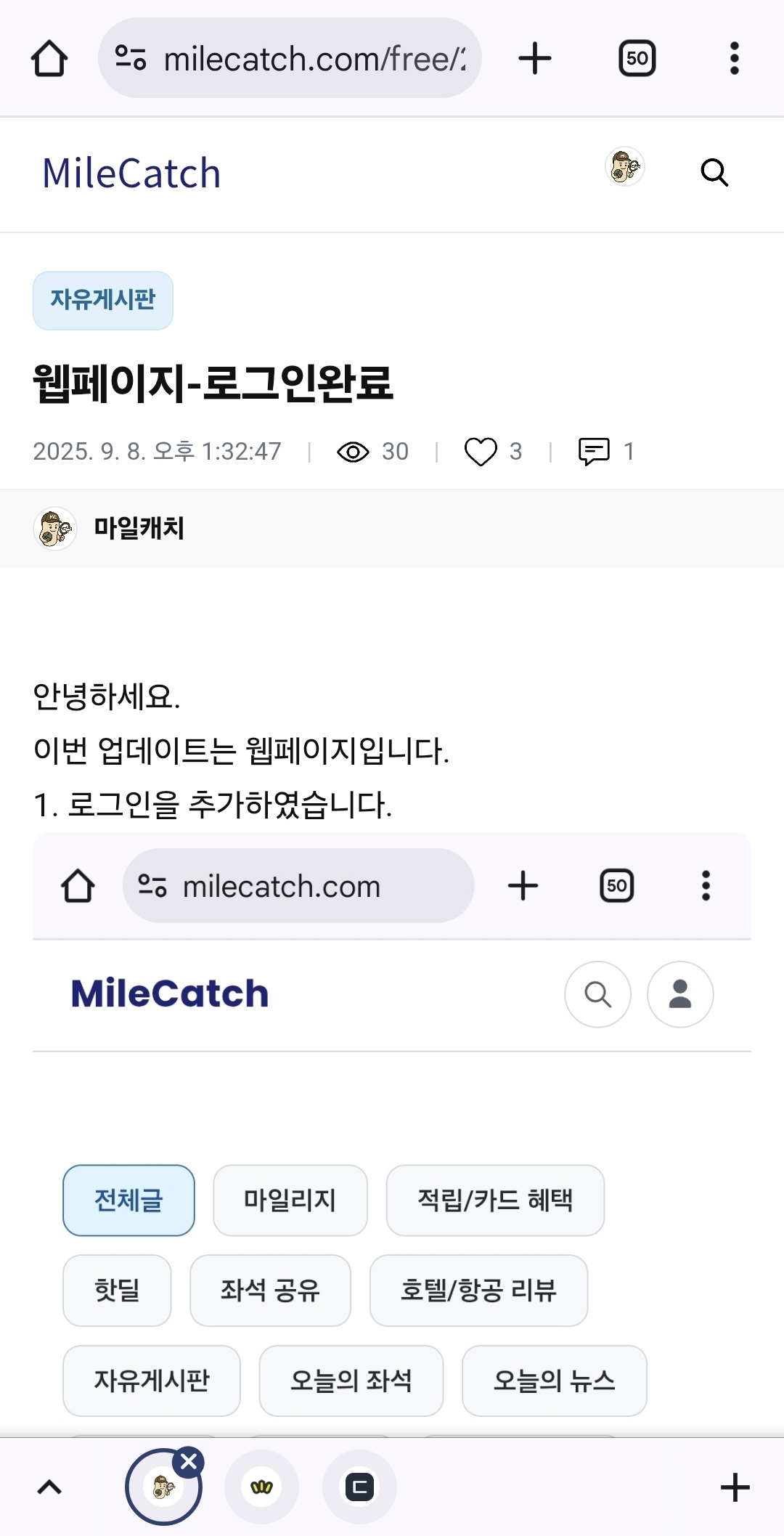Jump to comments via speech bubble icon
This screenshot has width=784, height=1536.
[594, 451]
